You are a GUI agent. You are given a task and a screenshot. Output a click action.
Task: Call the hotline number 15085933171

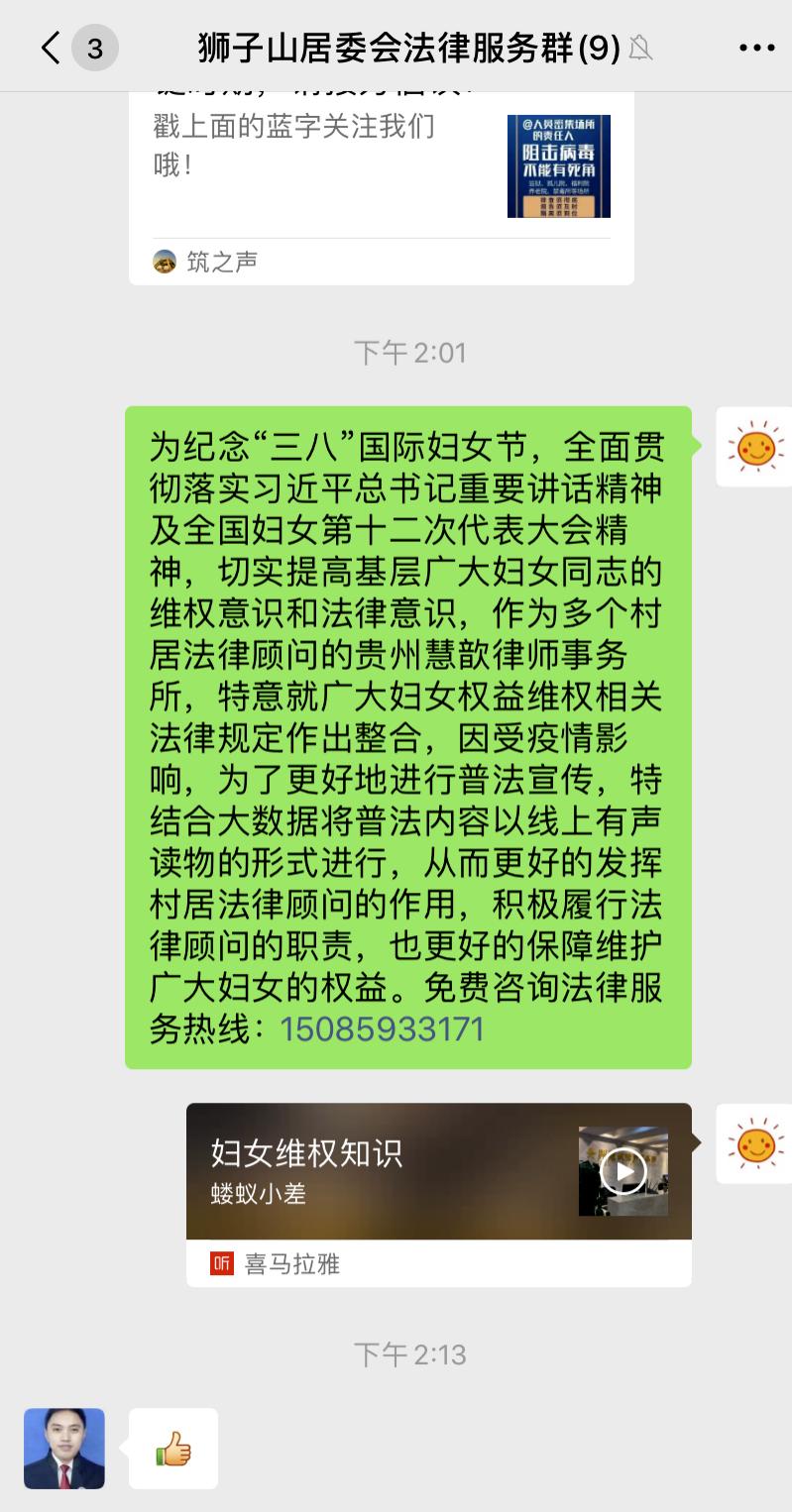[382, 1028]
